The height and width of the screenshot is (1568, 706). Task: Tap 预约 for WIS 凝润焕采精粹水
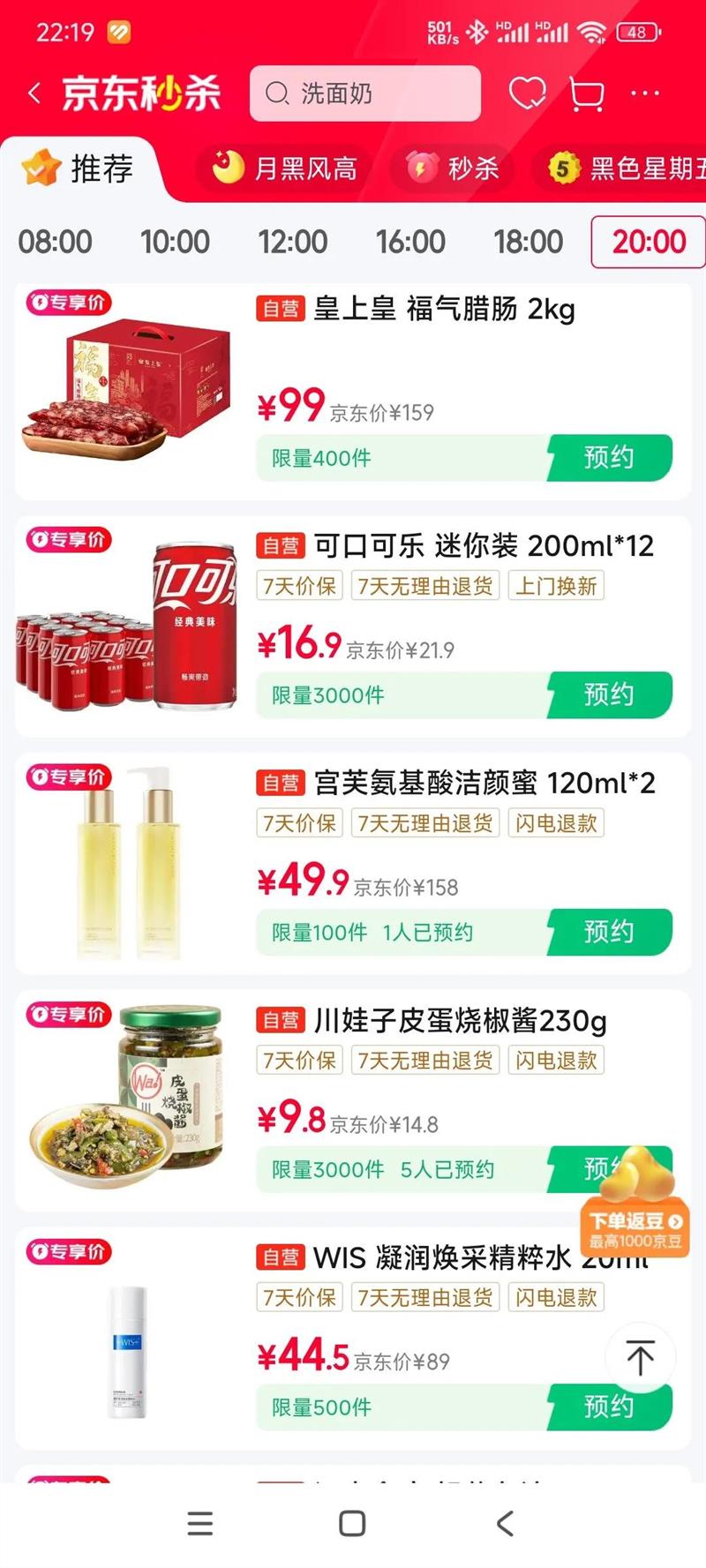click(x=609, y=1407)
